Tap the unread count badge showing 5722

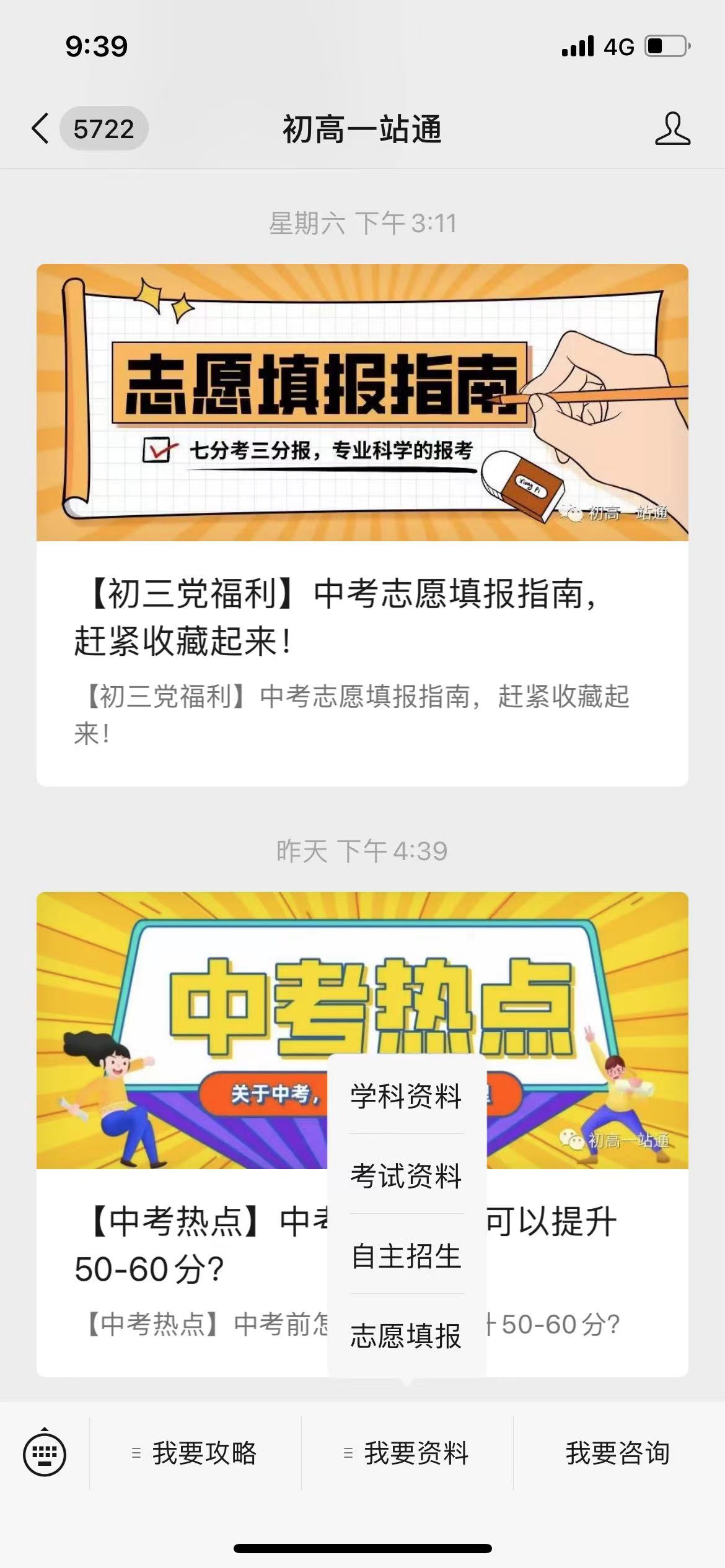(102, 128)
